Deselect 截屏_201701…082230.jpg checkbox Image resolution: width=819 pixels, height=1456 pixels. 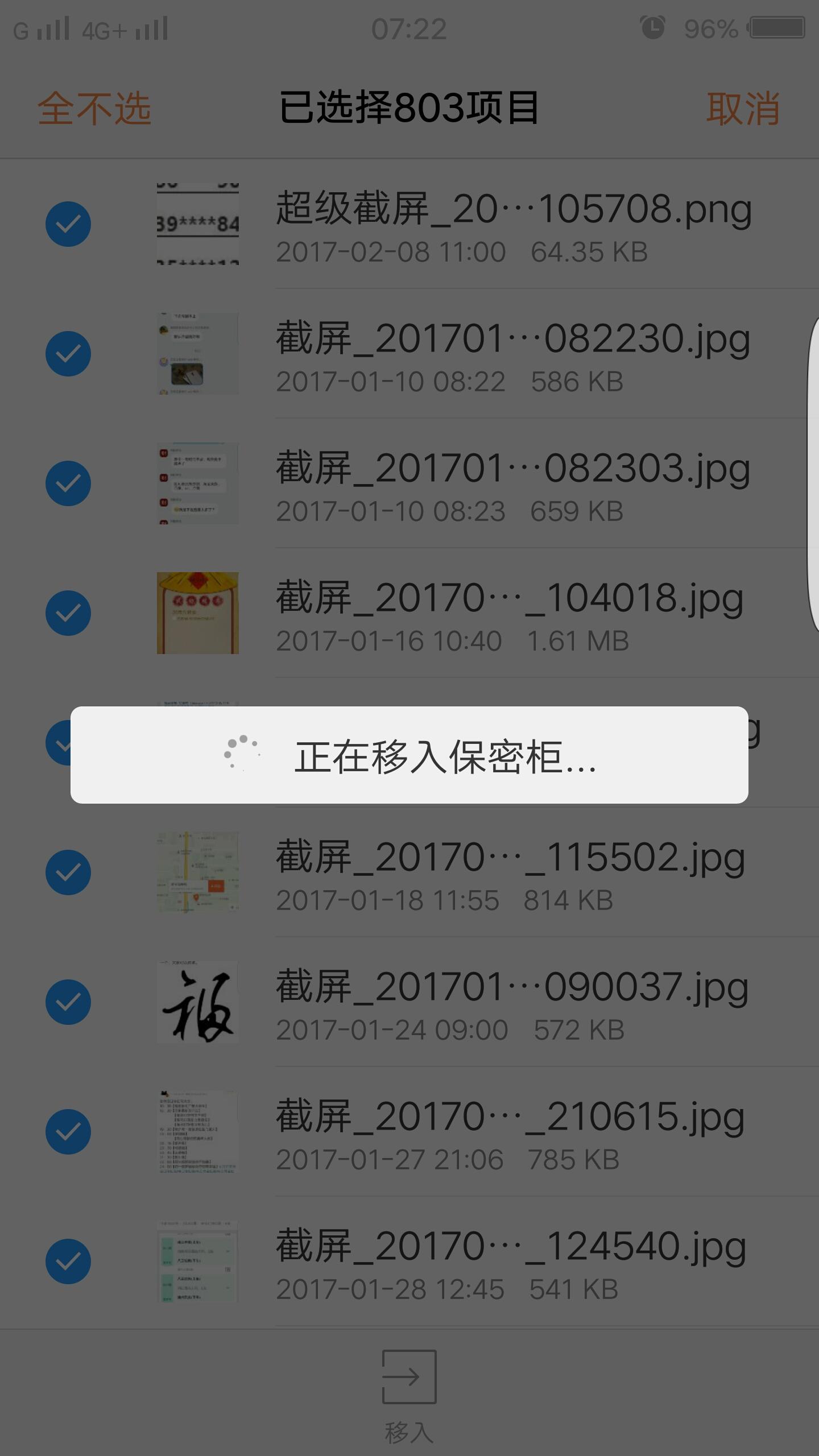click(x=68, y=354)
